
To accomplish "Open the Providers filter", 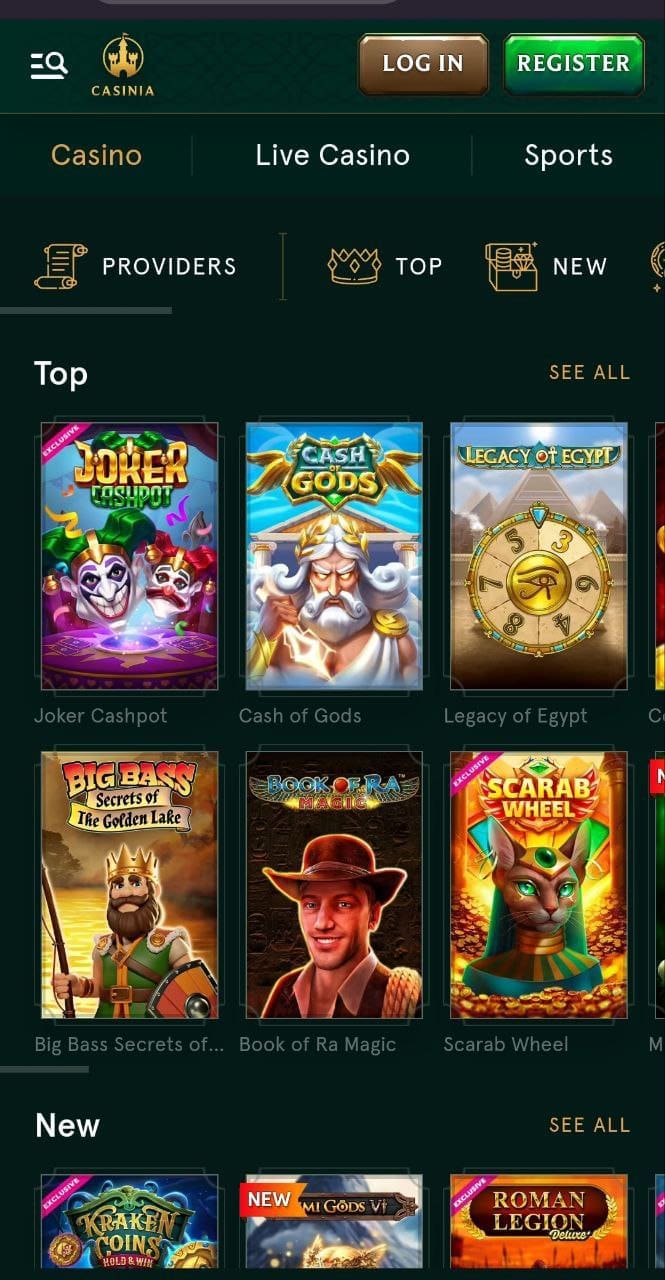I will (136, 266).
